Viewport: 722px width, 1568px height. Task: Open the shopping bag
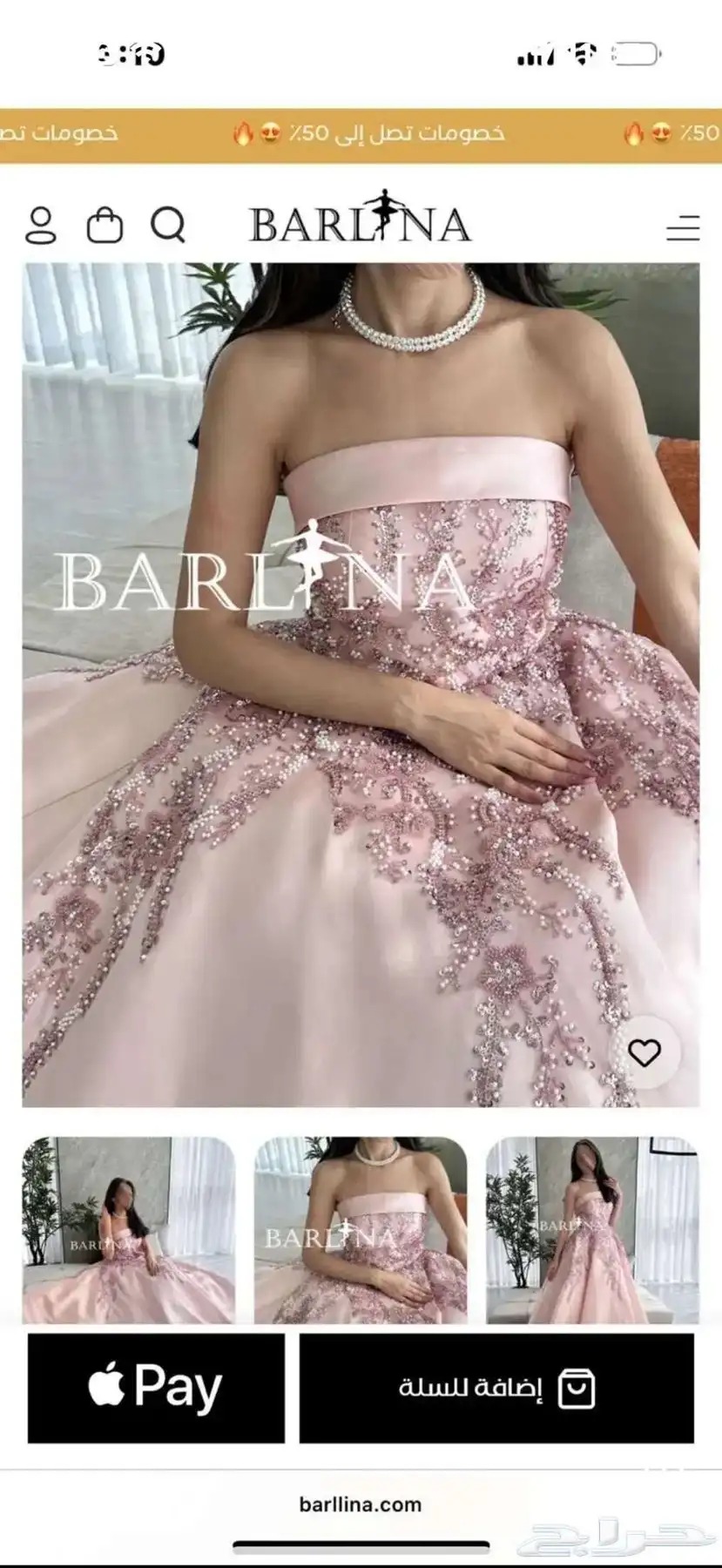105,225
